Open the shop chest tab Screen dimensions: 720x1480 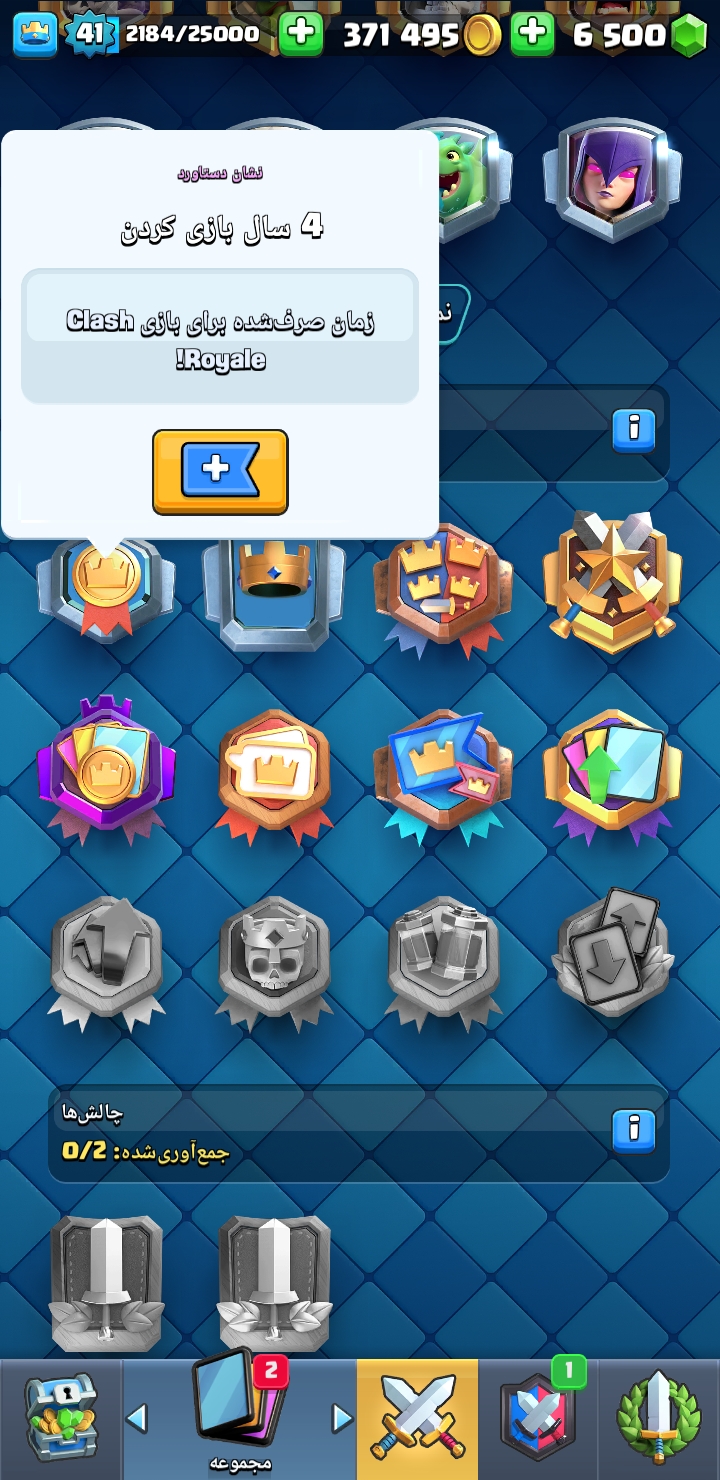point(61,1419)
